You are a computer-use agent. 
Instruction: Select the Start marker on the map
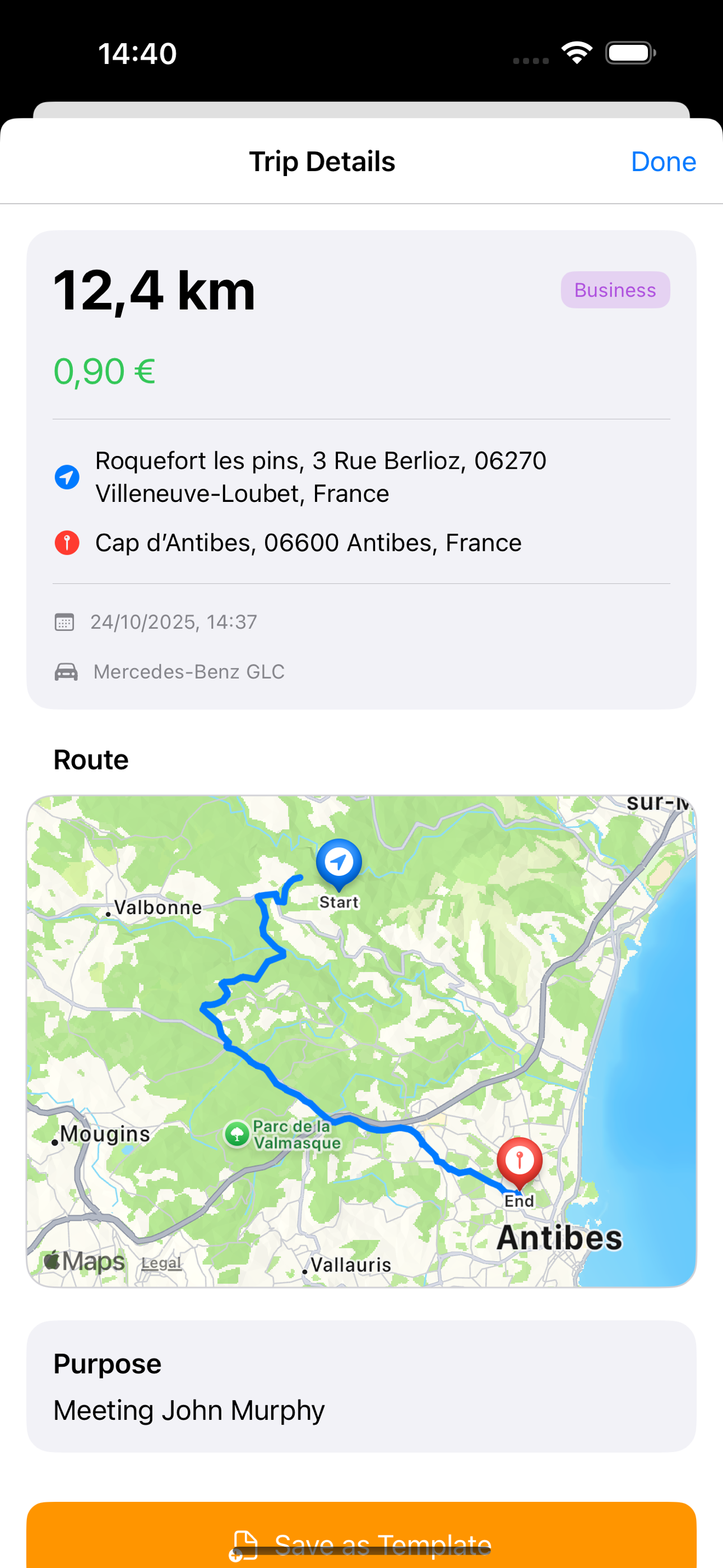coord(339,863)
